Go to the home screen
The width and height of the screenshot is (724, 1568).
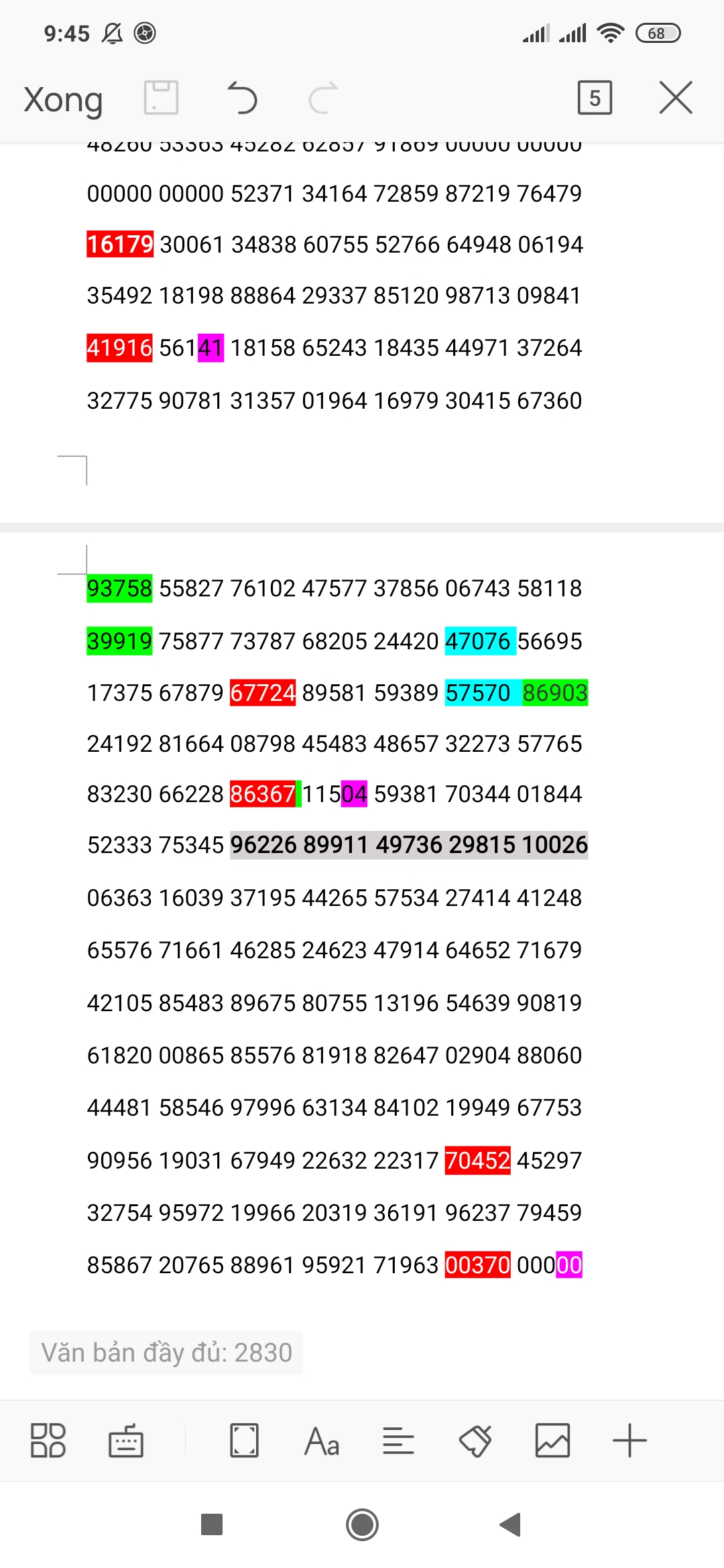(x=362, y=1524)
